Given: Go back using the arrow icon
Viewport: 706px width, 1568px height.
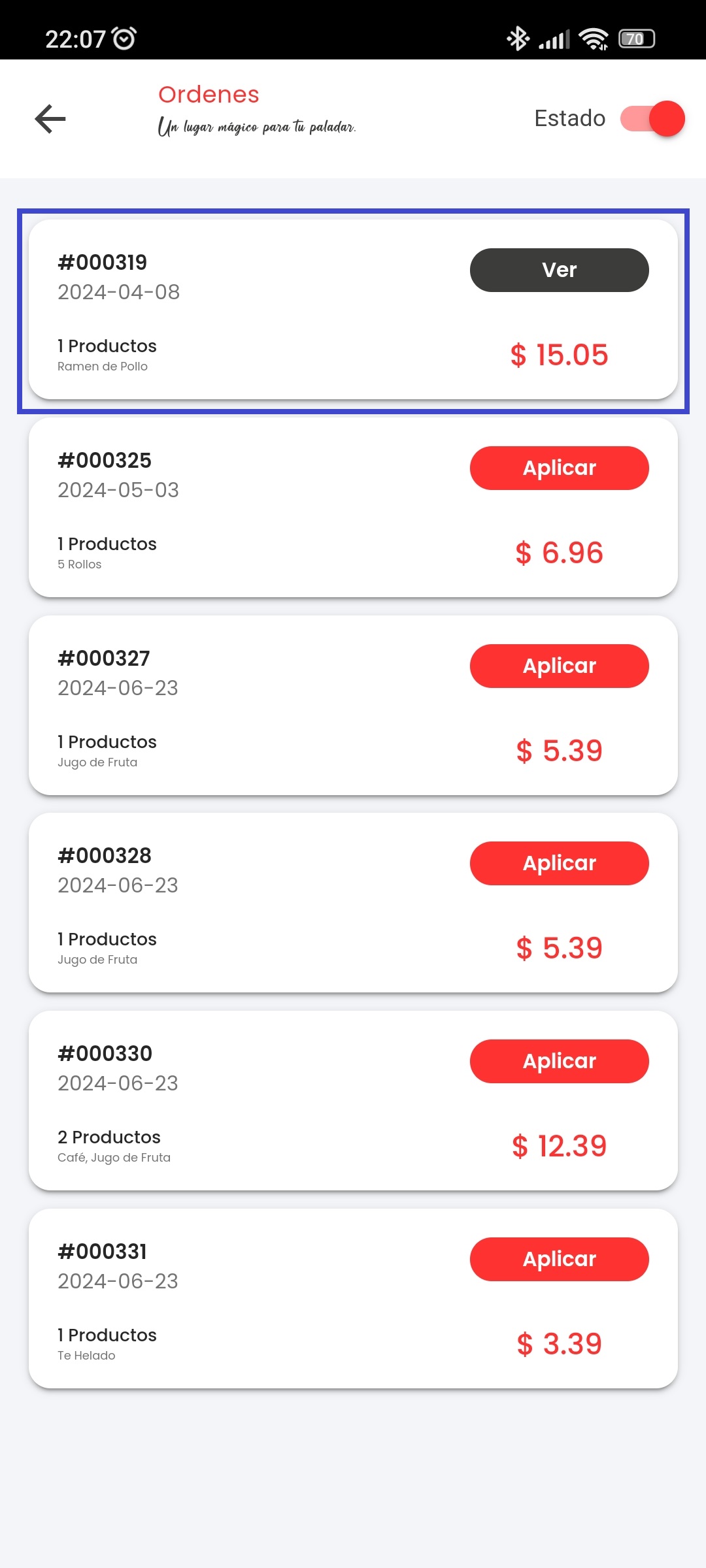Looking at the screenshot, I should pyautogui.click(x=50, y=119).
